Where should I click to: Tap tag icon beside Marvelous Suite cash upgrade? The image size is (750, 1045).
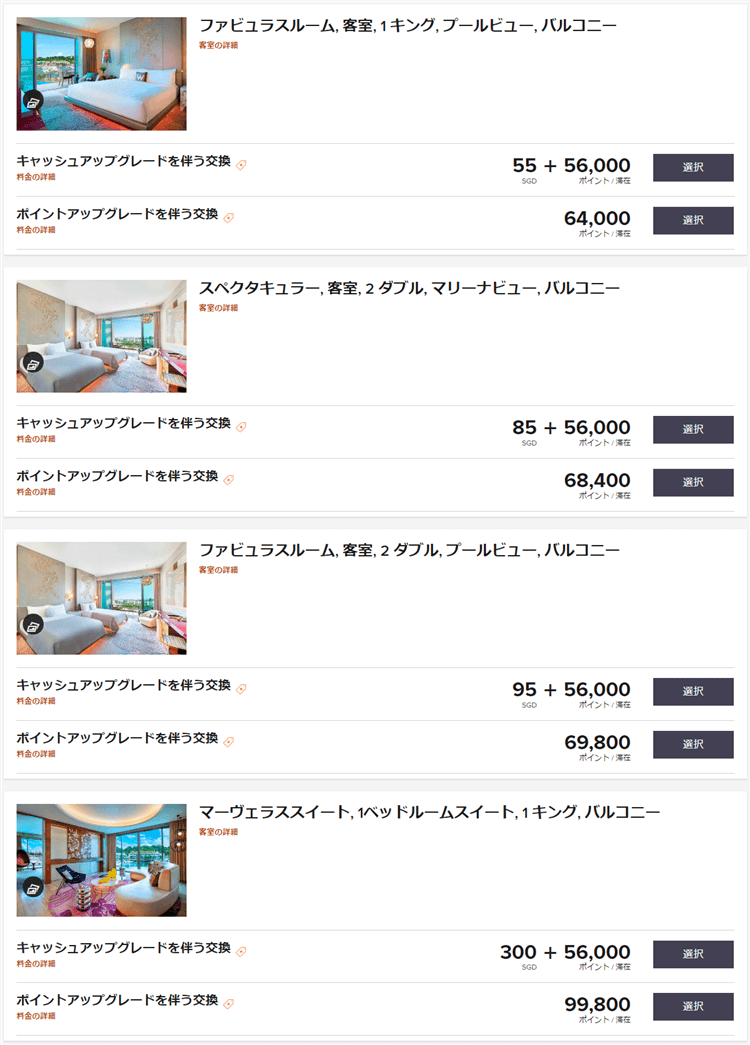(x=241, y=951)
